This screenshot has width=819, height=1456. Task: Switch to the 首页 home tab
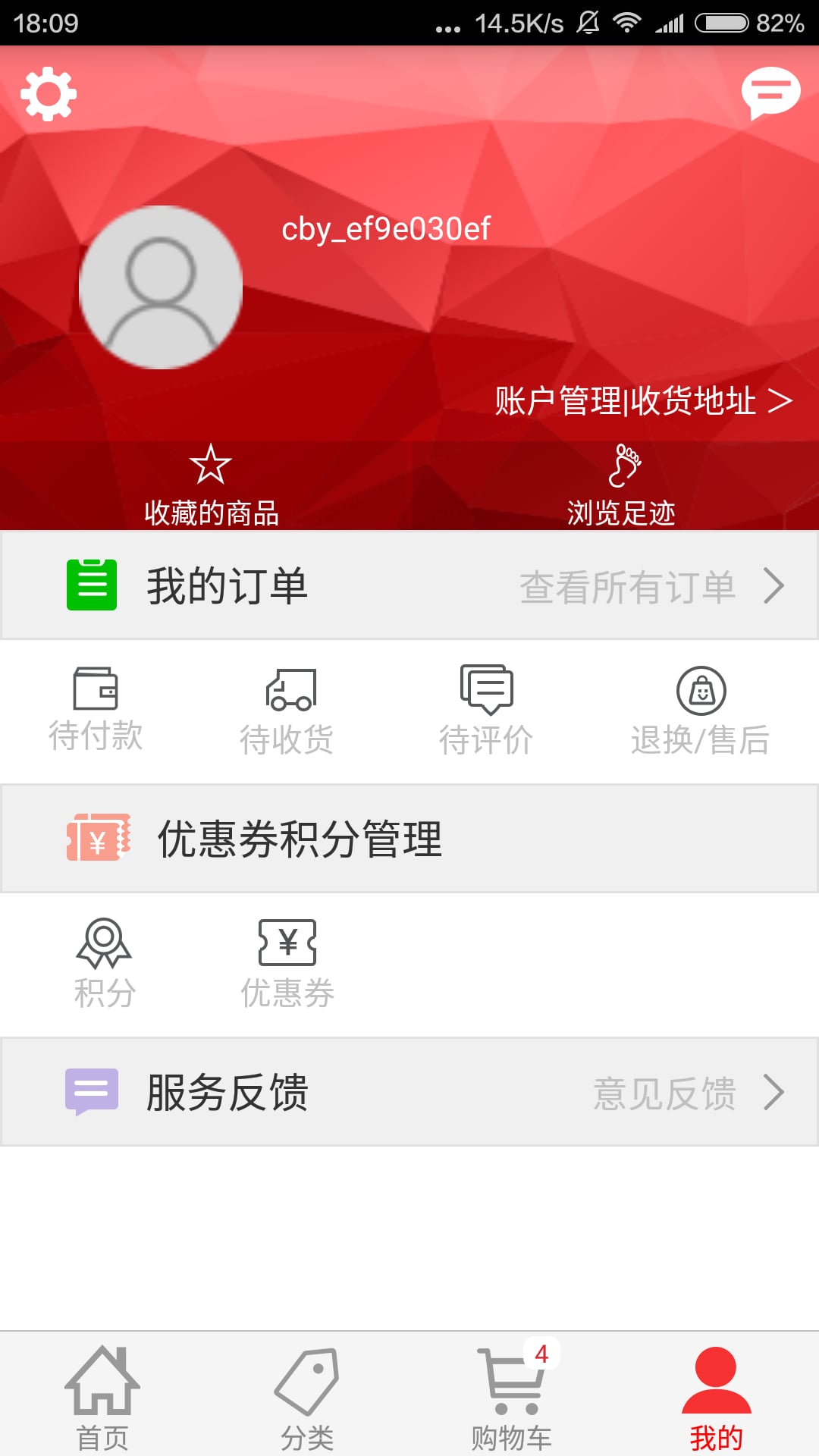coord(102,1397)
